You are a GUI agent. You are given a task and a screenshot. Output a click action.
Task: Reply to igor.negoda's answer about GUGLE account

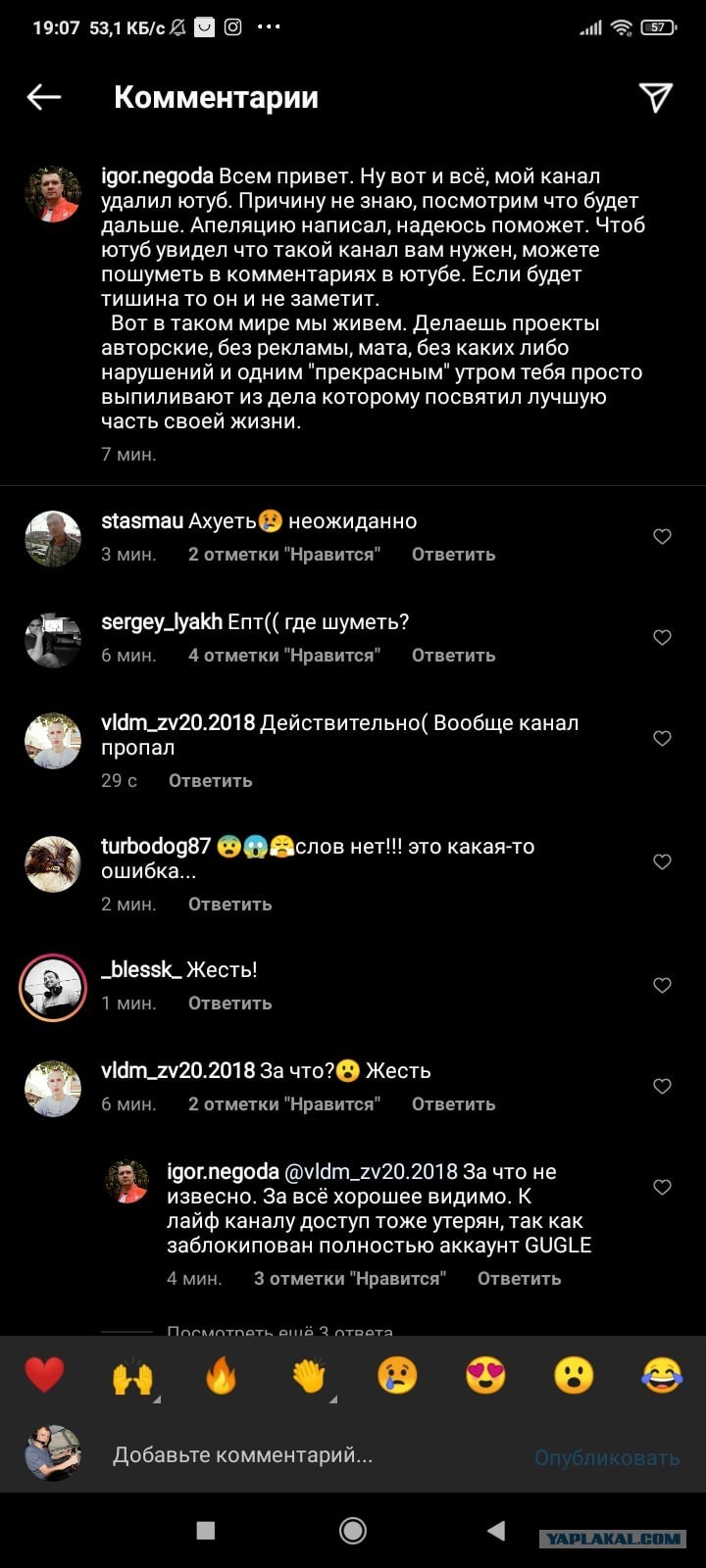(x=519, y=1279)
